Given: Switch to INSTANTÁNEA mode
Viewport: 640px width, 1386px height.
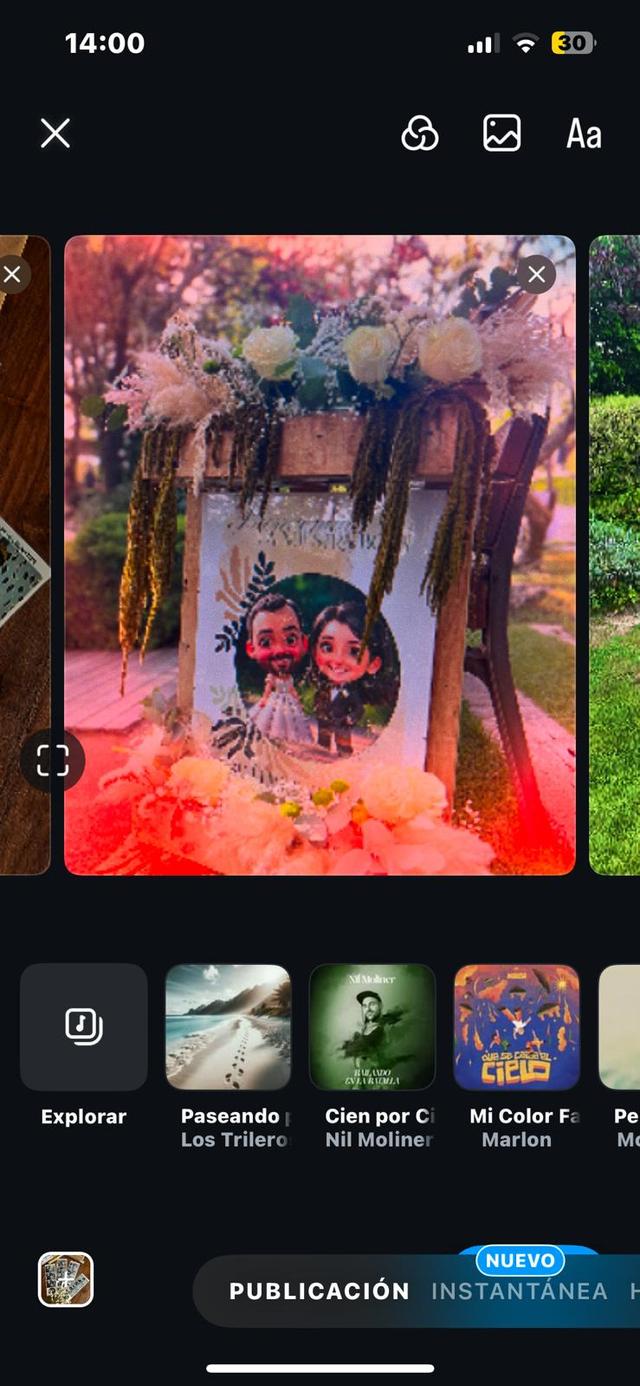Looking at the screenshot, I should (x=519, y=1291).
